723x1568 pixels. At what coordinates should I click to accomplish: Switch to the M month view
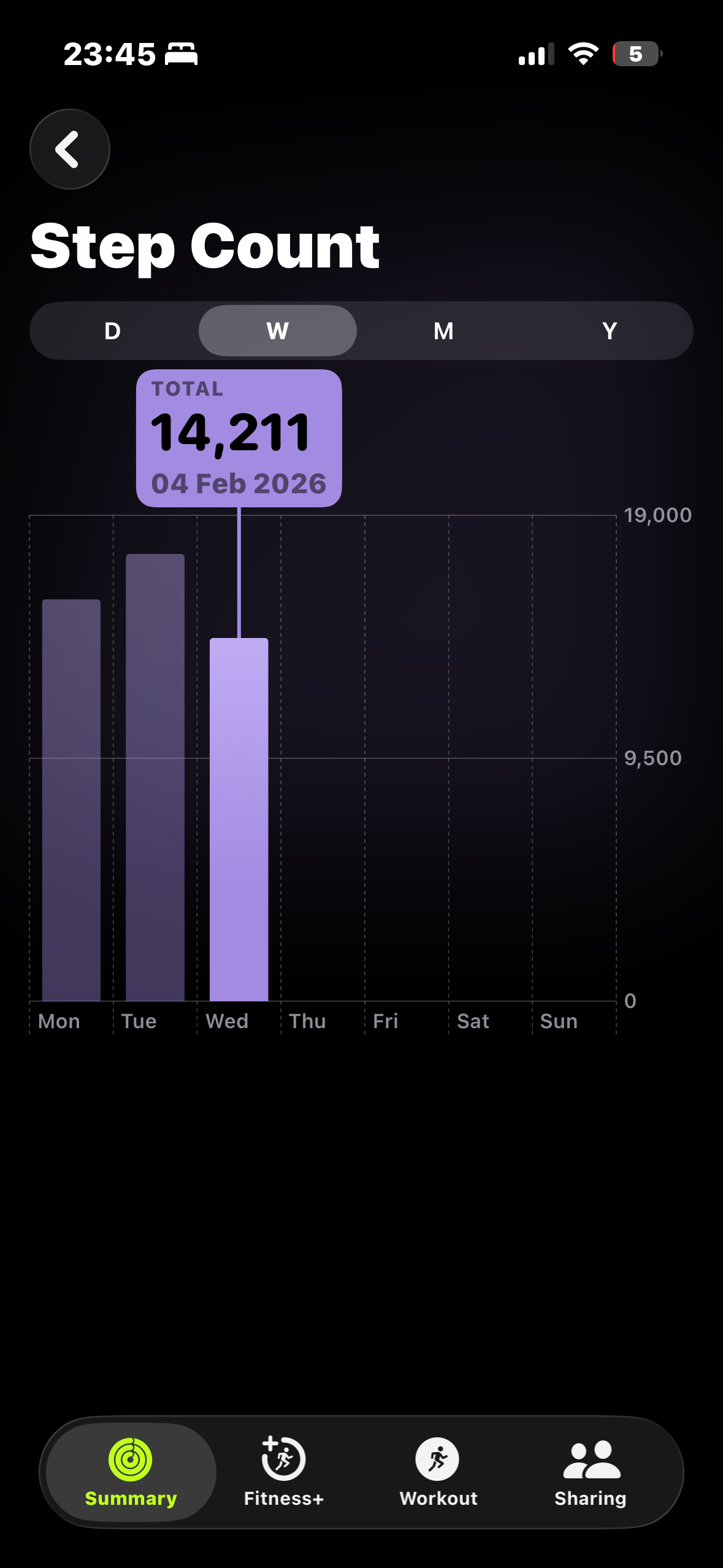point(443,331)
